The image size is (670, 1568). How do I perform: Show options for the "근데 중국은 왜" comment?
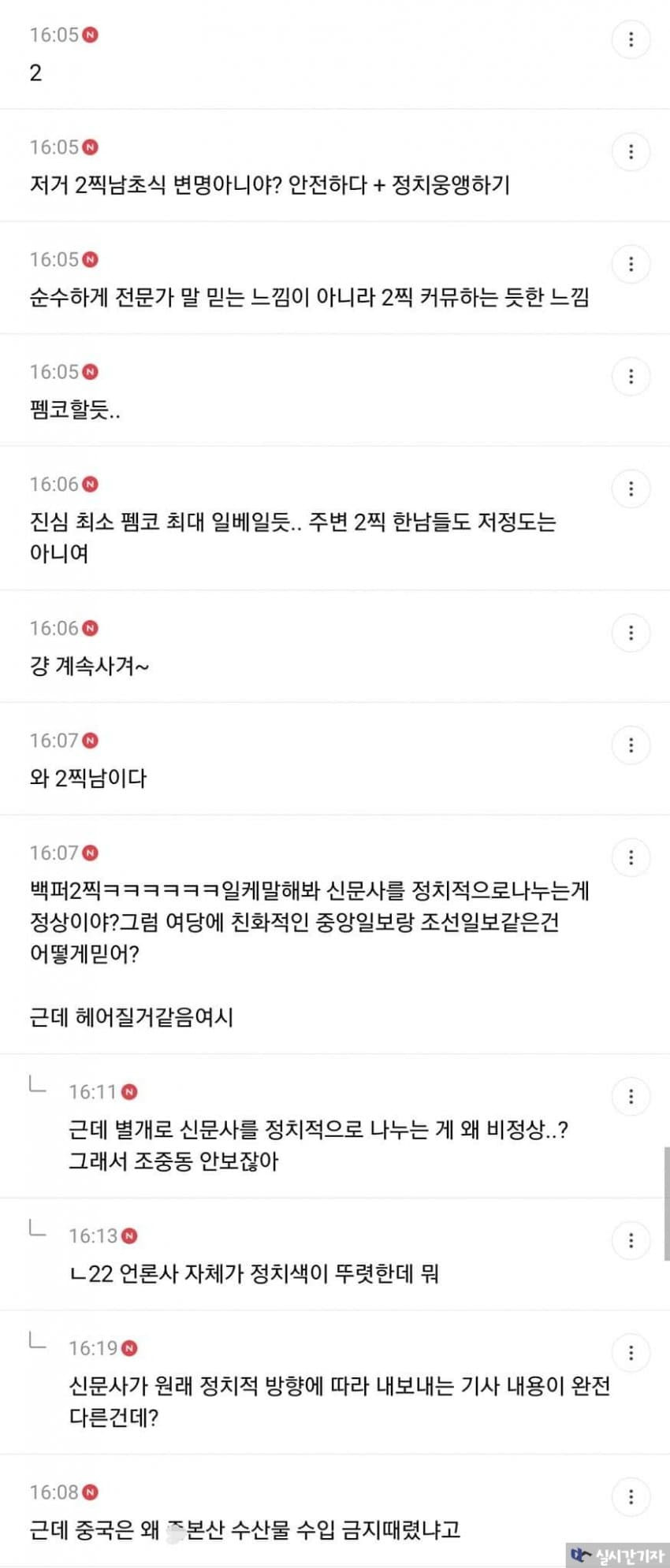631,1496
